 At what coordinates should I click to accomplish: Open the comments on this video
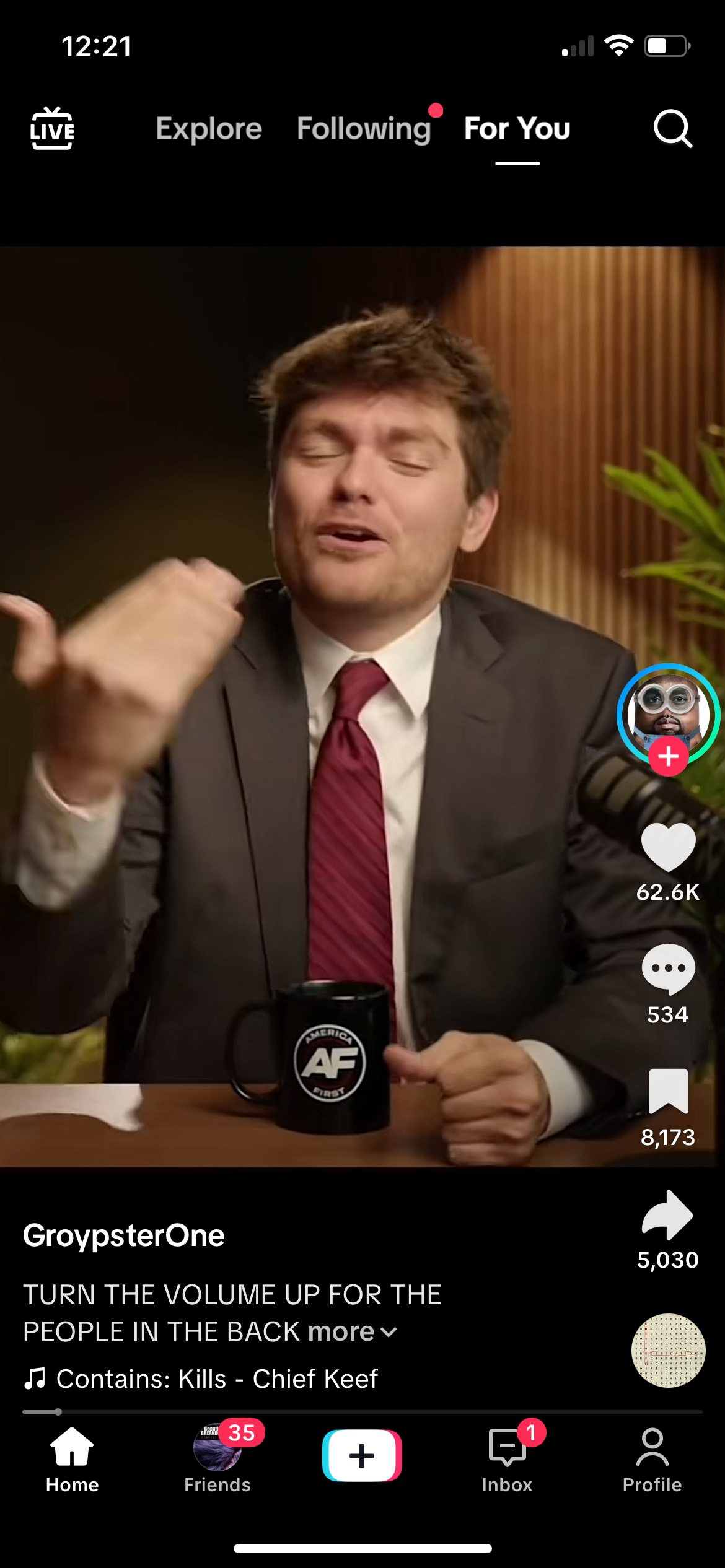tap(668, 969)
